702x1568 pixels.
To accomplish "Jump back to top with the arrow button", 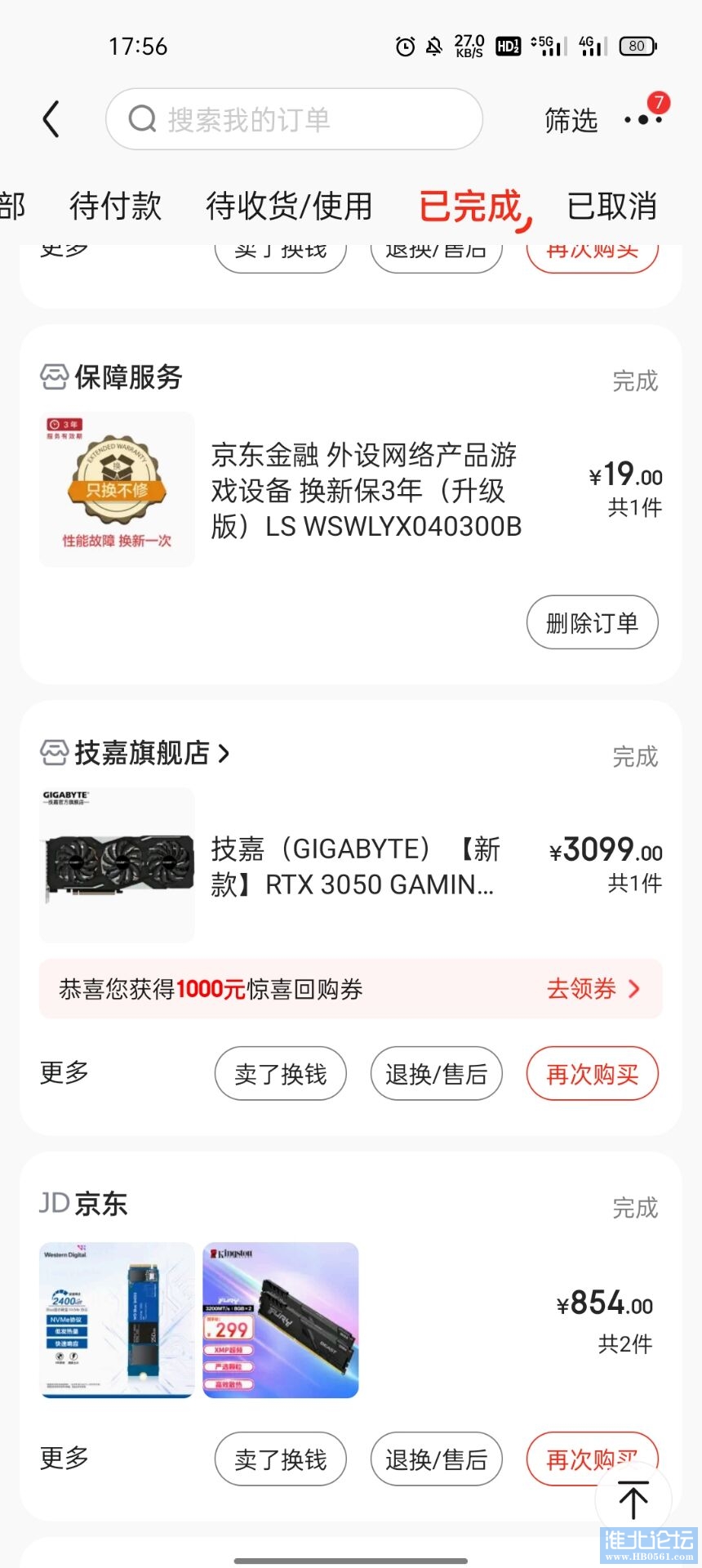I will pos(633,1499).
